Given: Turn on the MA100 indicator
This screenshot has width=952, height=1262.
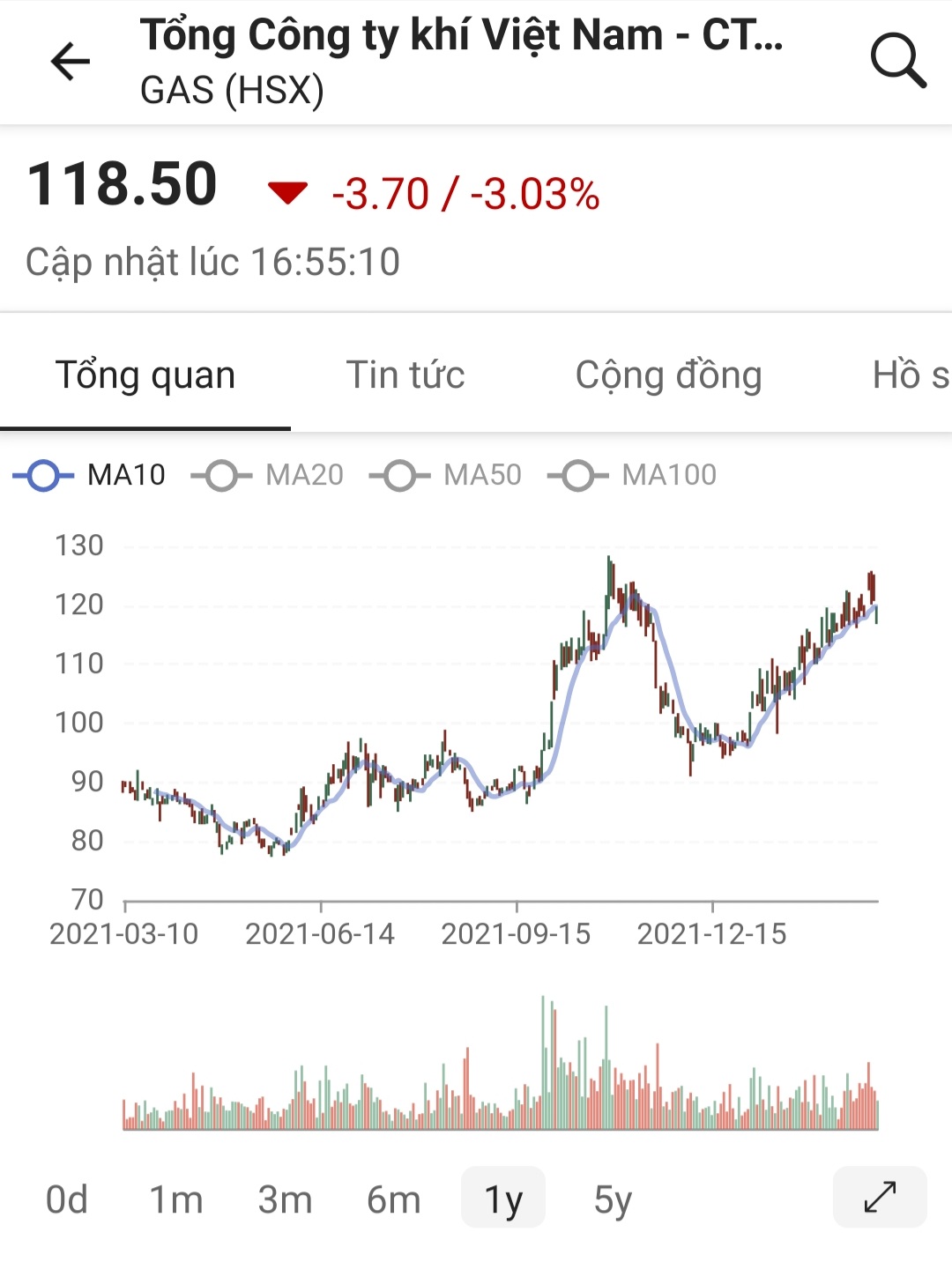Looking at the screenshot, I should click(633, 475).
